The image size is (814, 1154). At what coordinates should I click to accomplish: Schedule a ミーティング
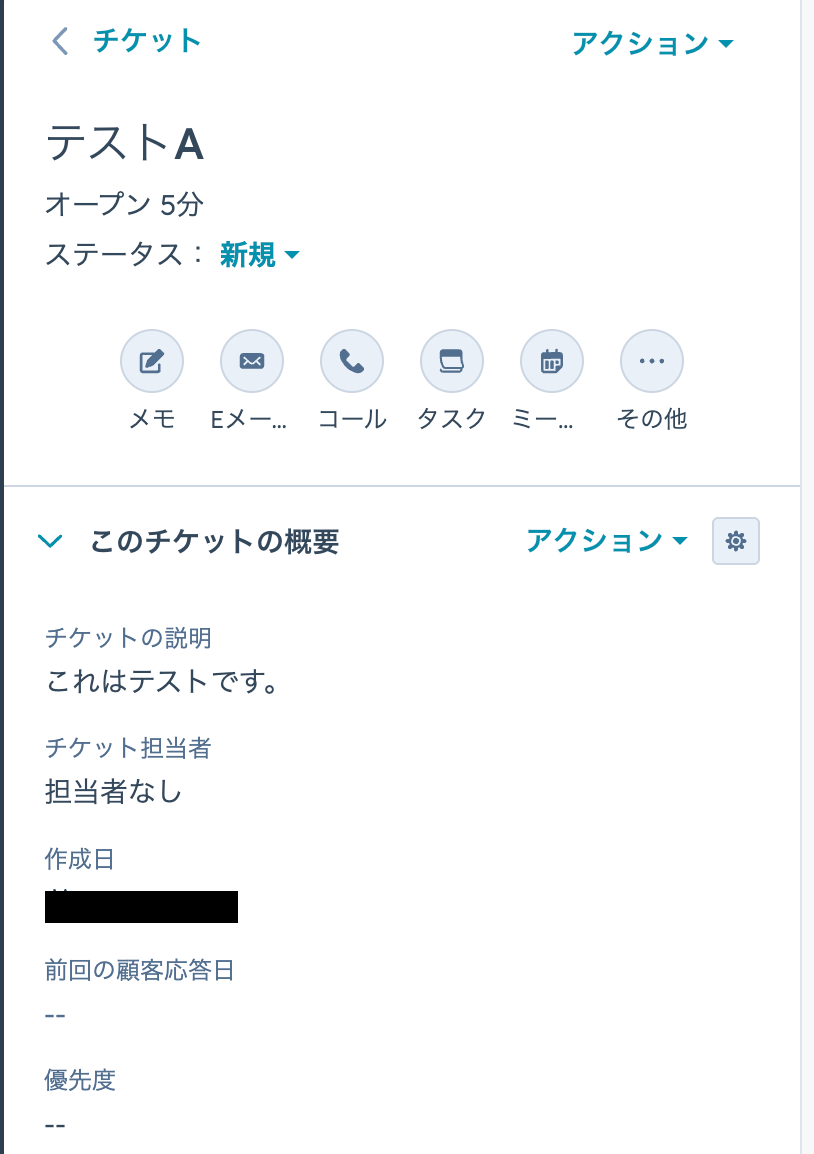pyautogui.click(x=552, y=361)
